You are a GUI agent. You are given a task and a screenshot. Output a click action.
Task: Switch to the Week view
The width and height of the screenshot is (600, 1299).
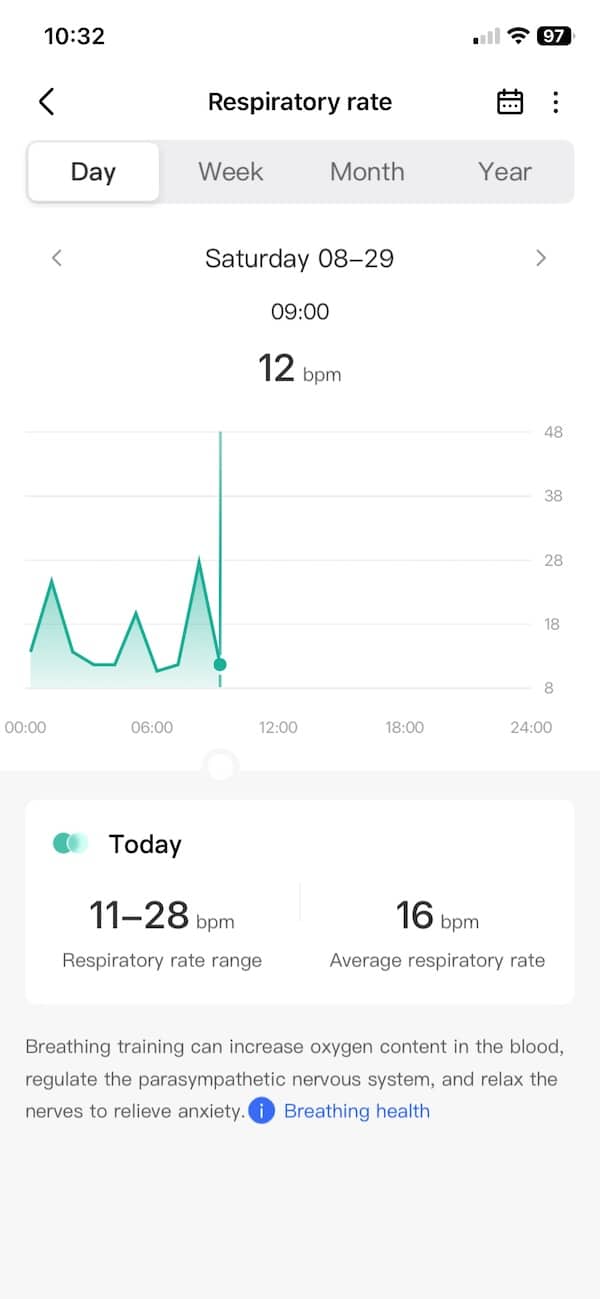click(x=230, y=172)
